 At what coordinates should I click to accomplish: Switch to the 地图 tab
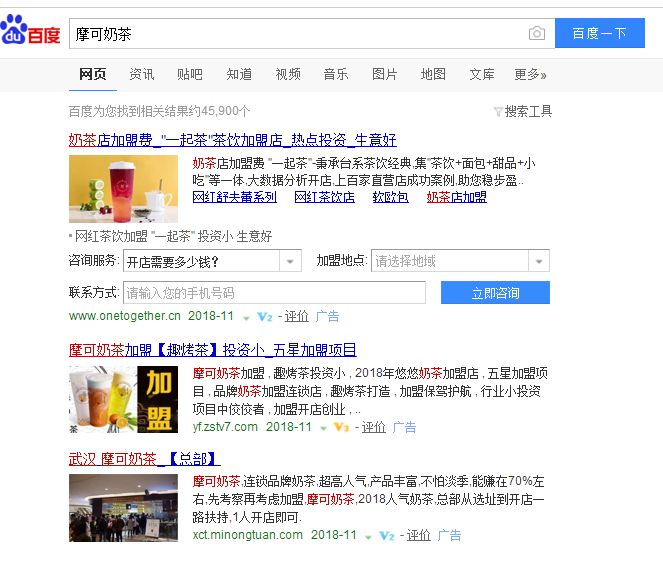click(433, 74)
